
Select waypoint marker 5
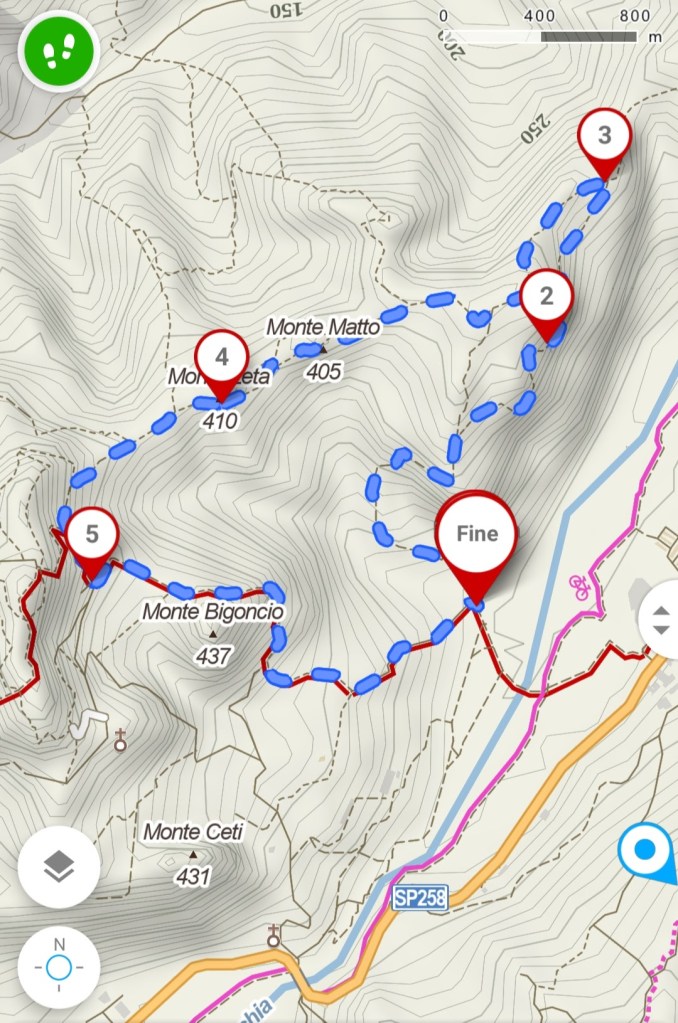point(92,536)
